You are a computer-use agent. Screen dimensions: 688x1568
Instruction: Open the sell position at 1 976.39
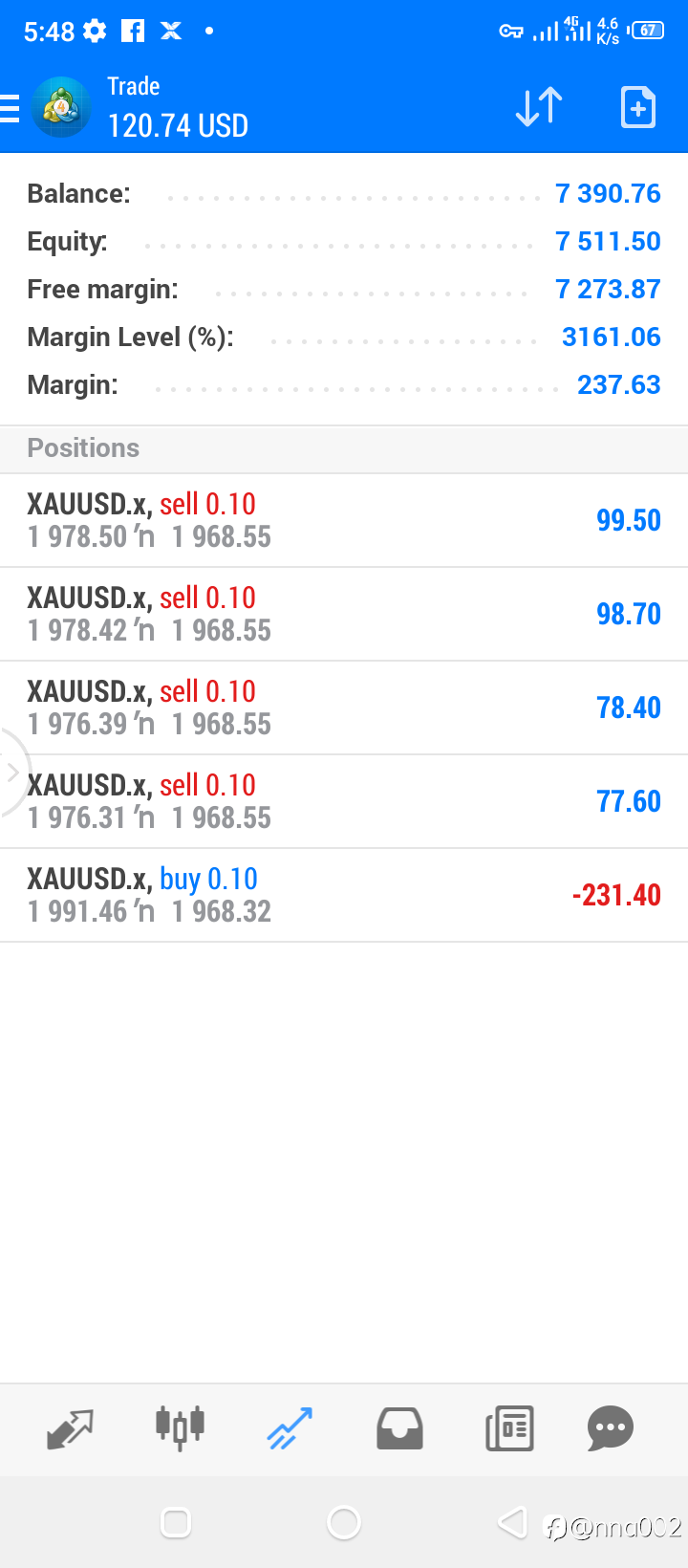click(x=344, y=708)
